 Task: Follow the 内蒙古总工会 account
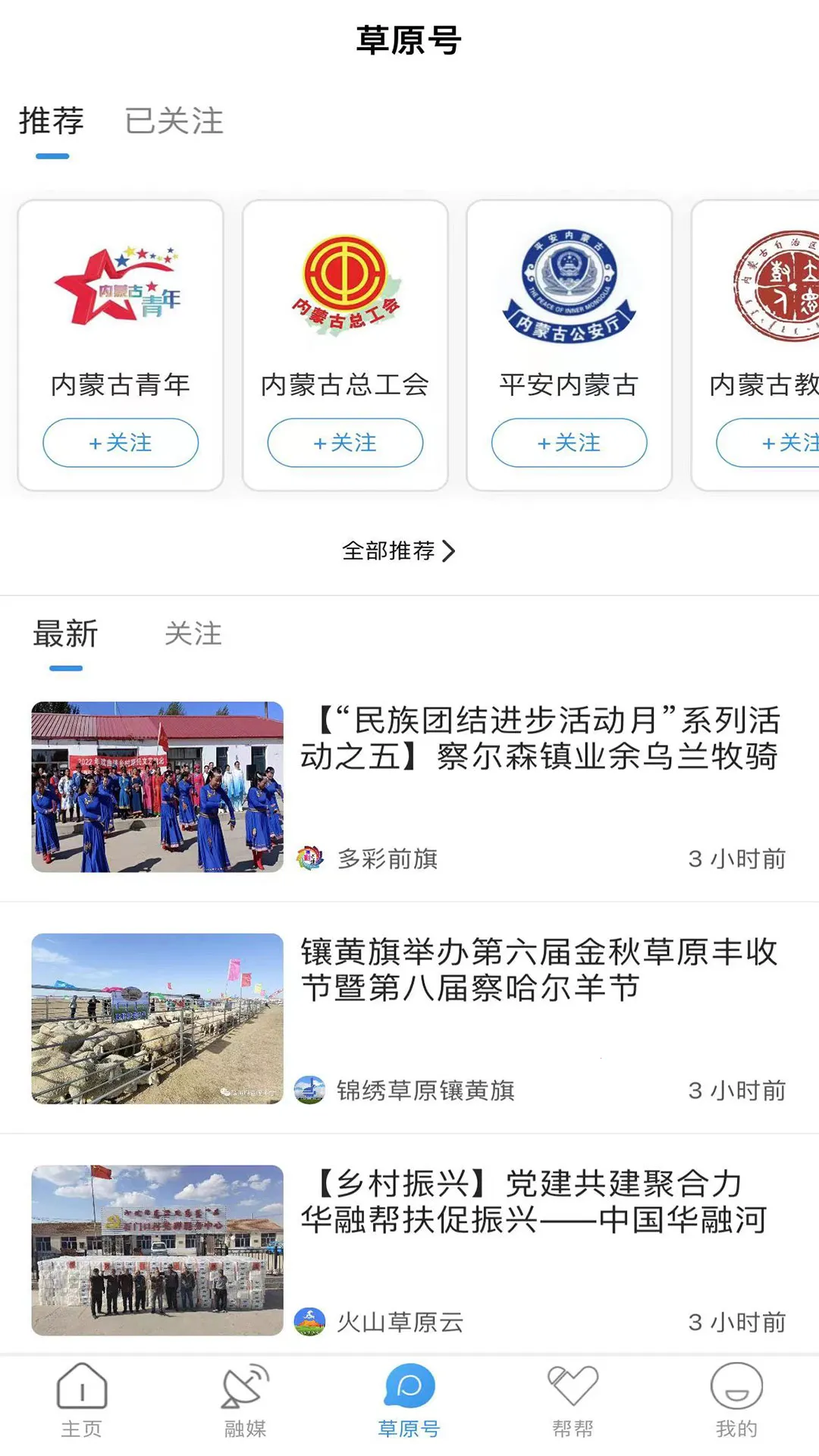pos(345,443)
